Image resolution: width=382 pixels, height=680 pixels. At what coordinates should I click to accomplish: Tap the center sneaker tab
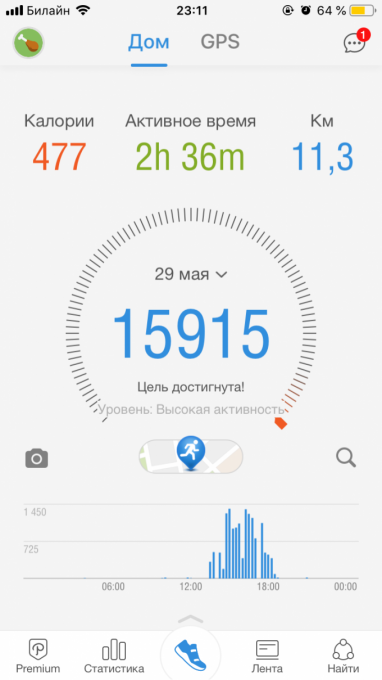(191, 656)
